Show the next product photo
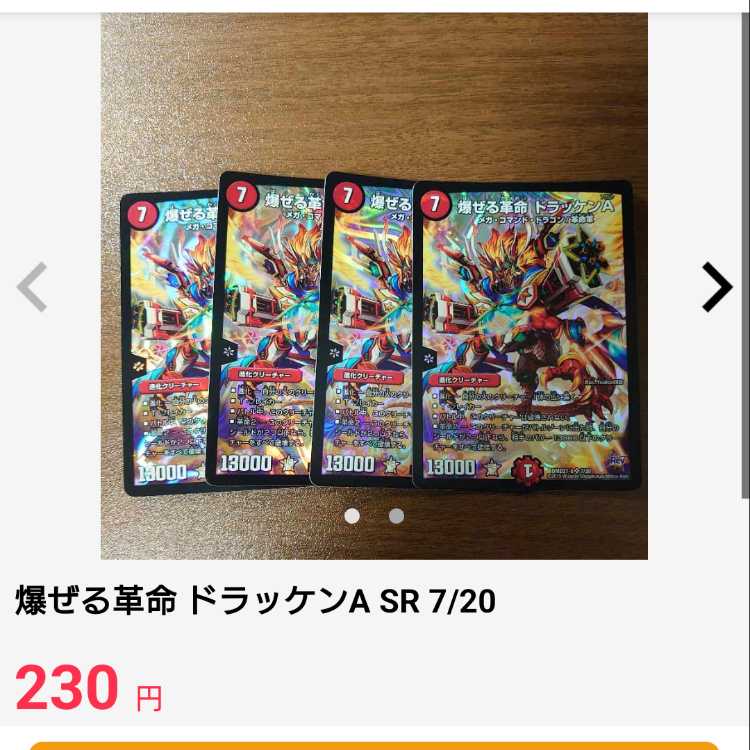This screenshot has width=750, height=750. 716,287
